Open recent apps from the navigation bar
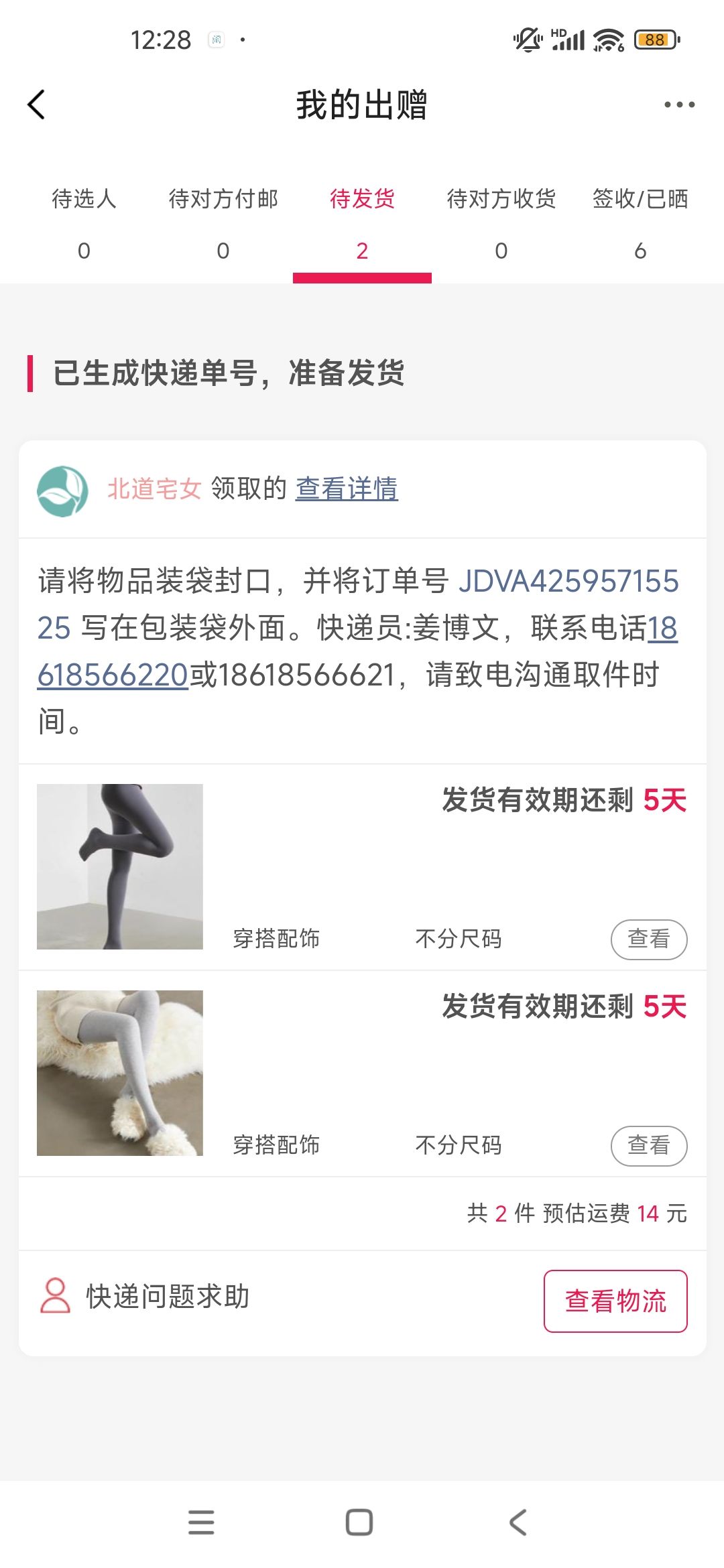The width and height of the screenshot is (724, 1568). click(x=201, y=1522)
